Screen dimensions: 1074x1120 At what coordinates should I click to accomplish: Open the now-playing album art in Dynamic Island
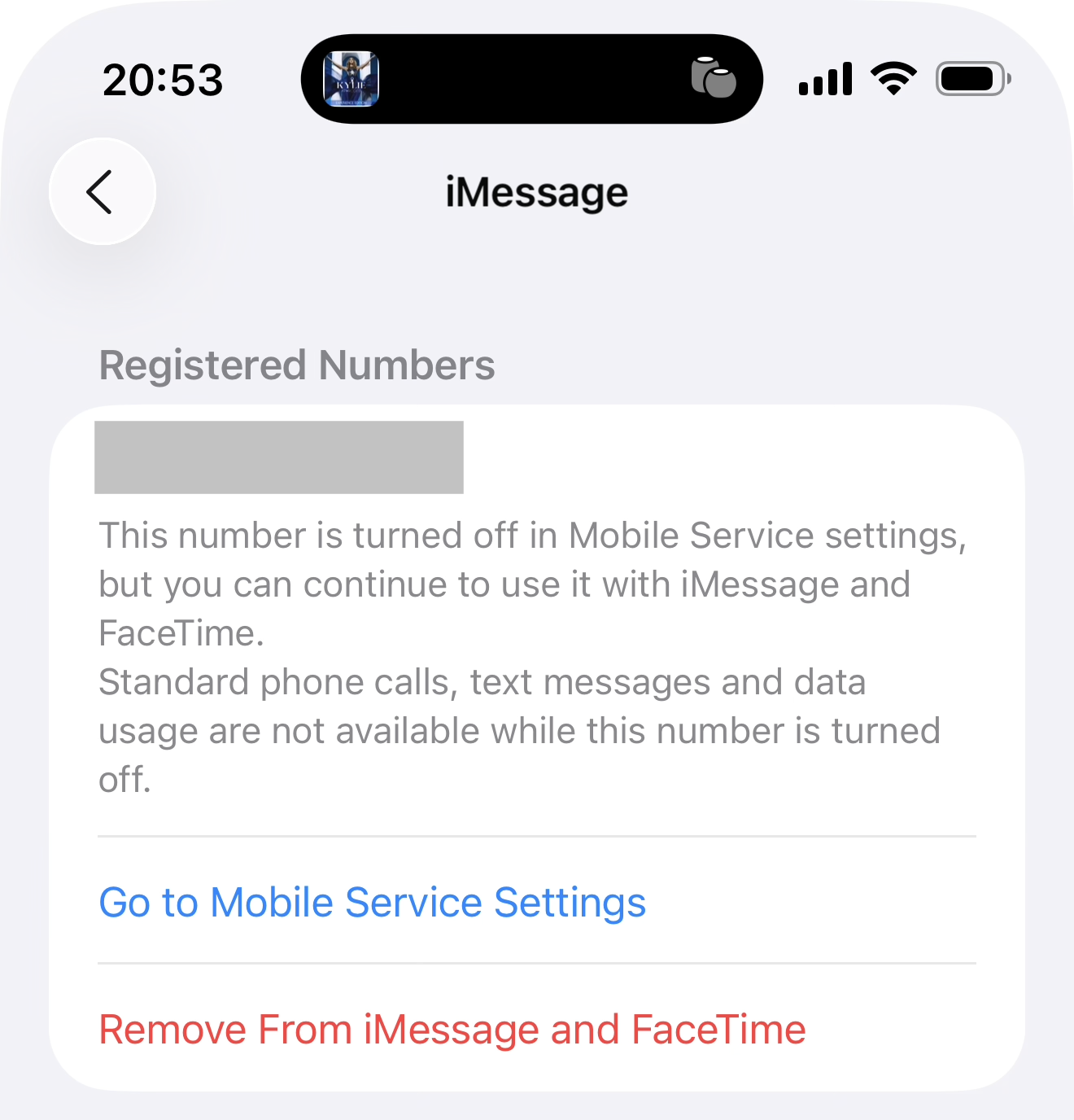tap(351, 79)
